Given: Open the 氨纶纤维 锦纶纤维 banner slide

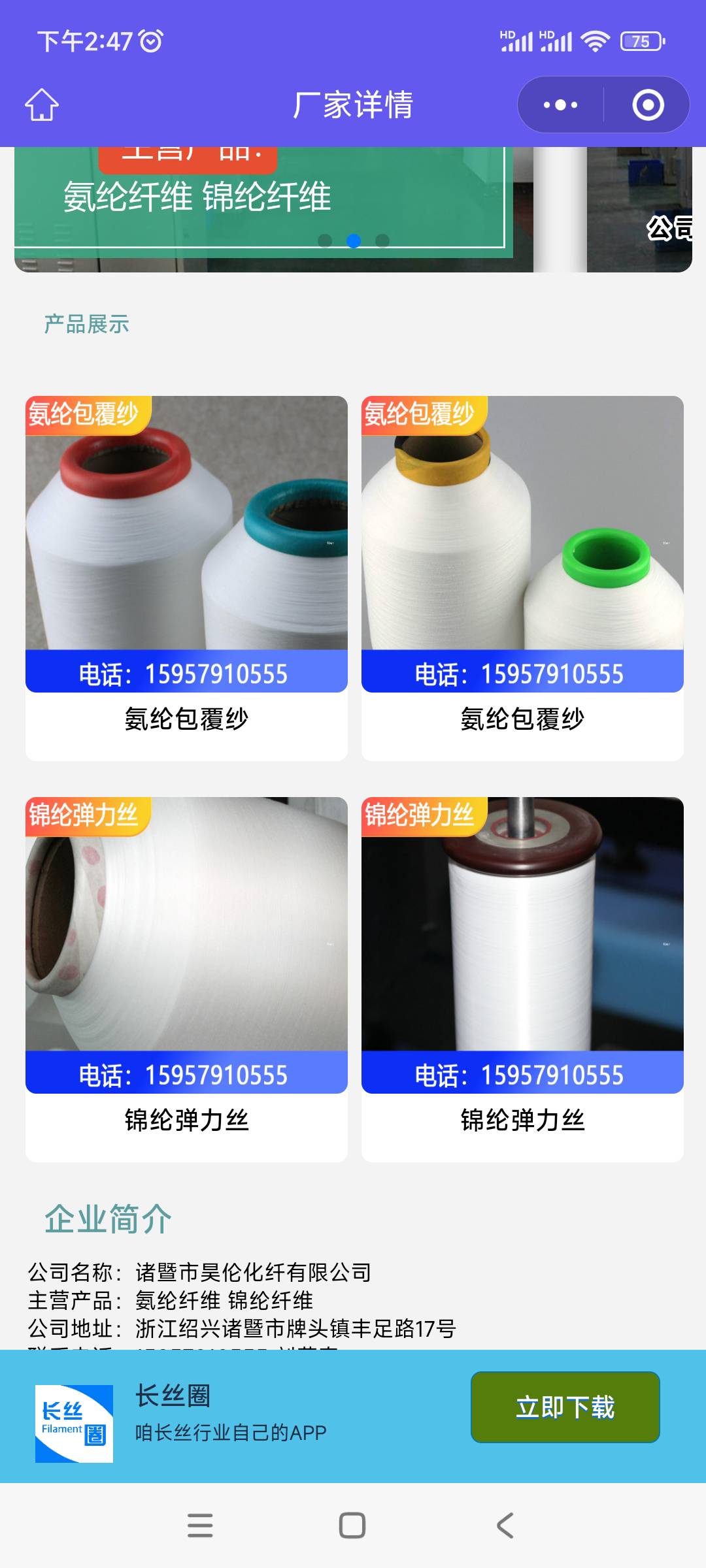Looking at the screenshot, I should 261,203.
